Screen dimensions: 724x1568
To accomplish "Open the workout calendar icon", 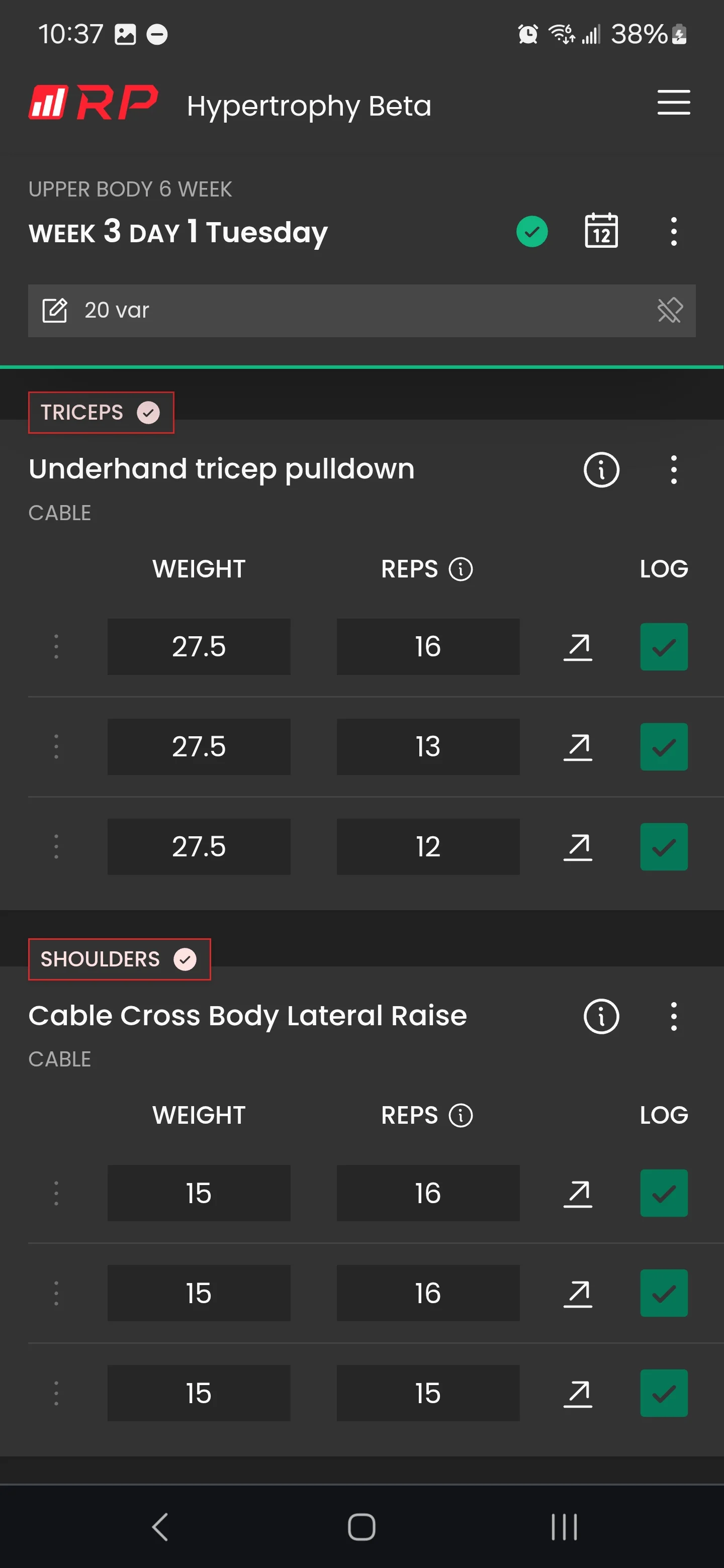I will 601,231.
